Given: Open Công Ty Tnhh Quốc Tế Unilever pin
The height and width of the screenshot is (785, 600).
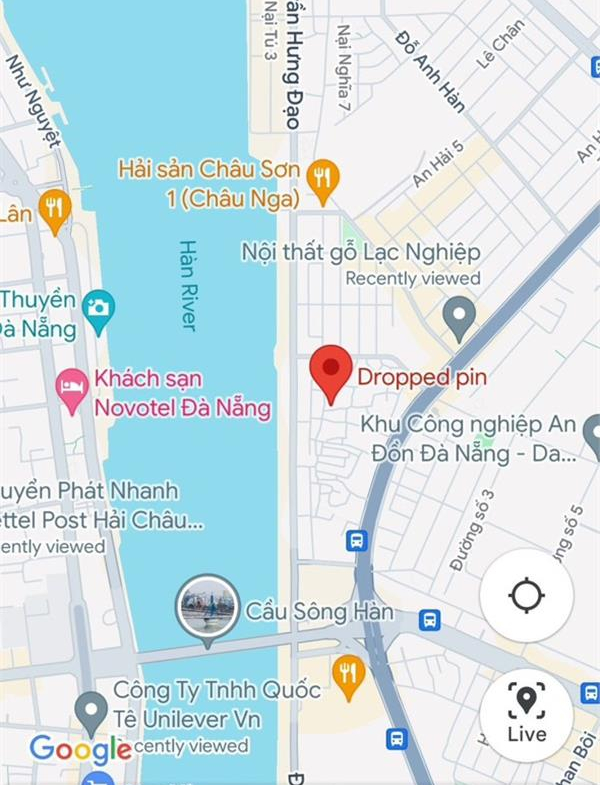Looking at the screenshot, I should tap(92, 711).
